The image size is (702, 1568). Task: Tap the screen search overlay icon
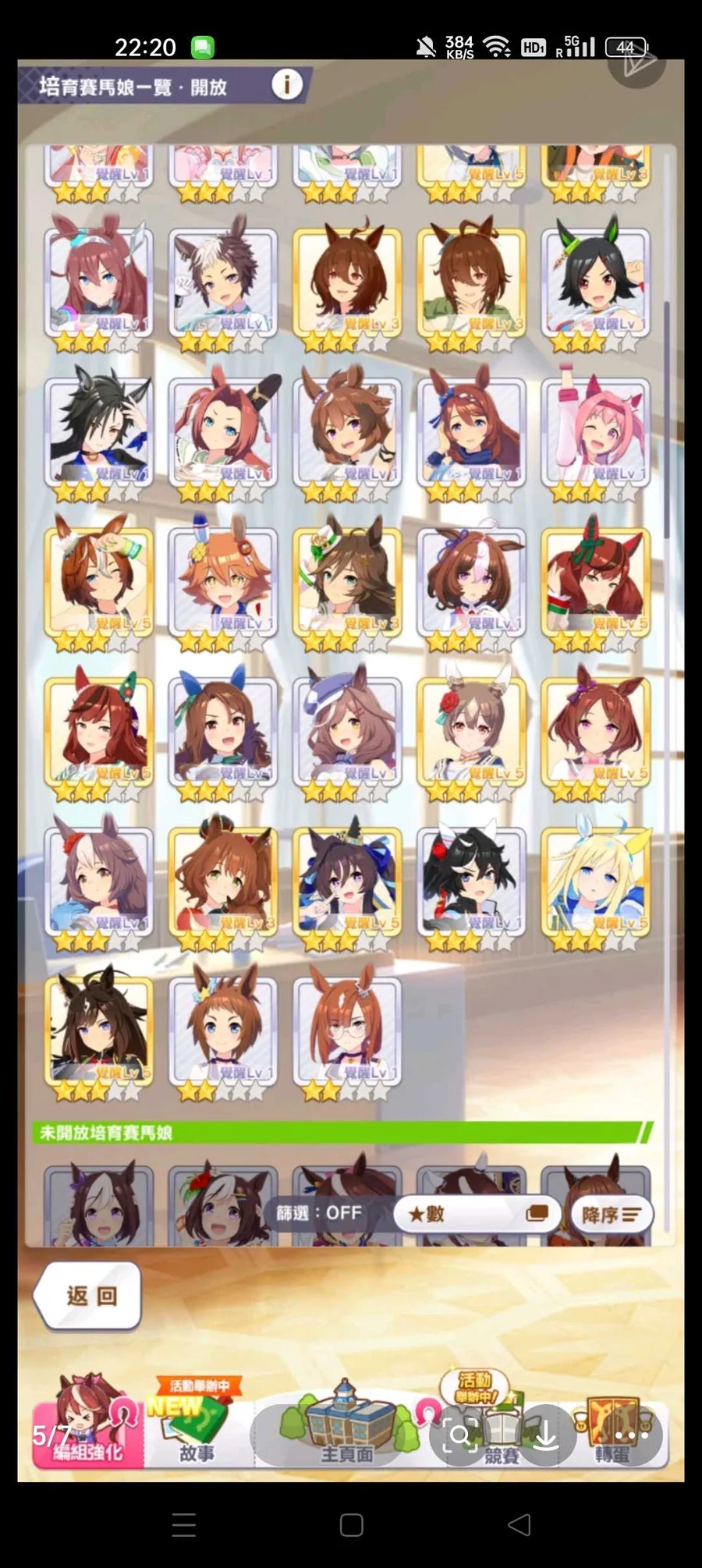tap(460, 1435)
